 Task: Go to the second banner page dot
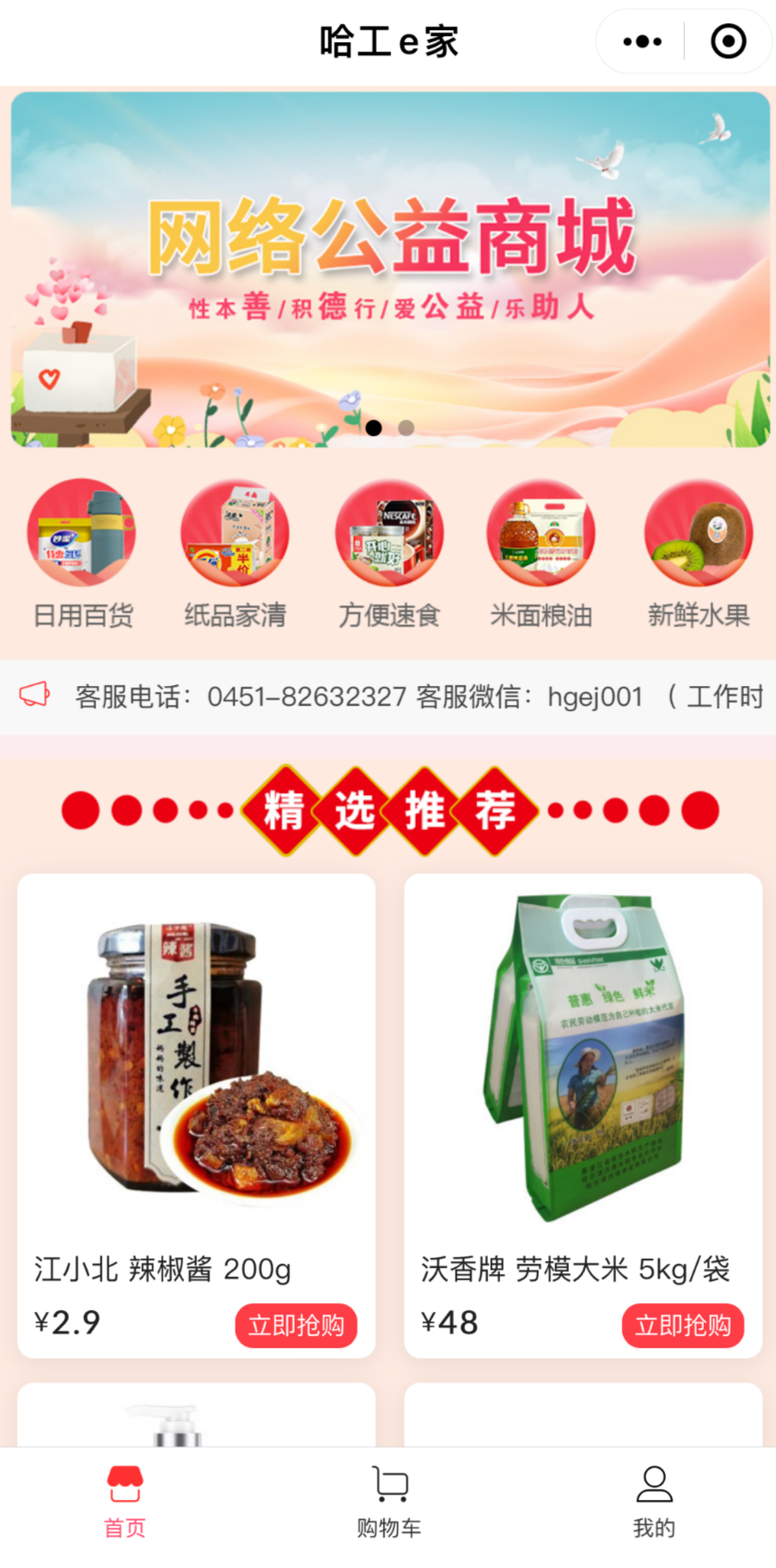pyautogui.click(x=406, y=428)
